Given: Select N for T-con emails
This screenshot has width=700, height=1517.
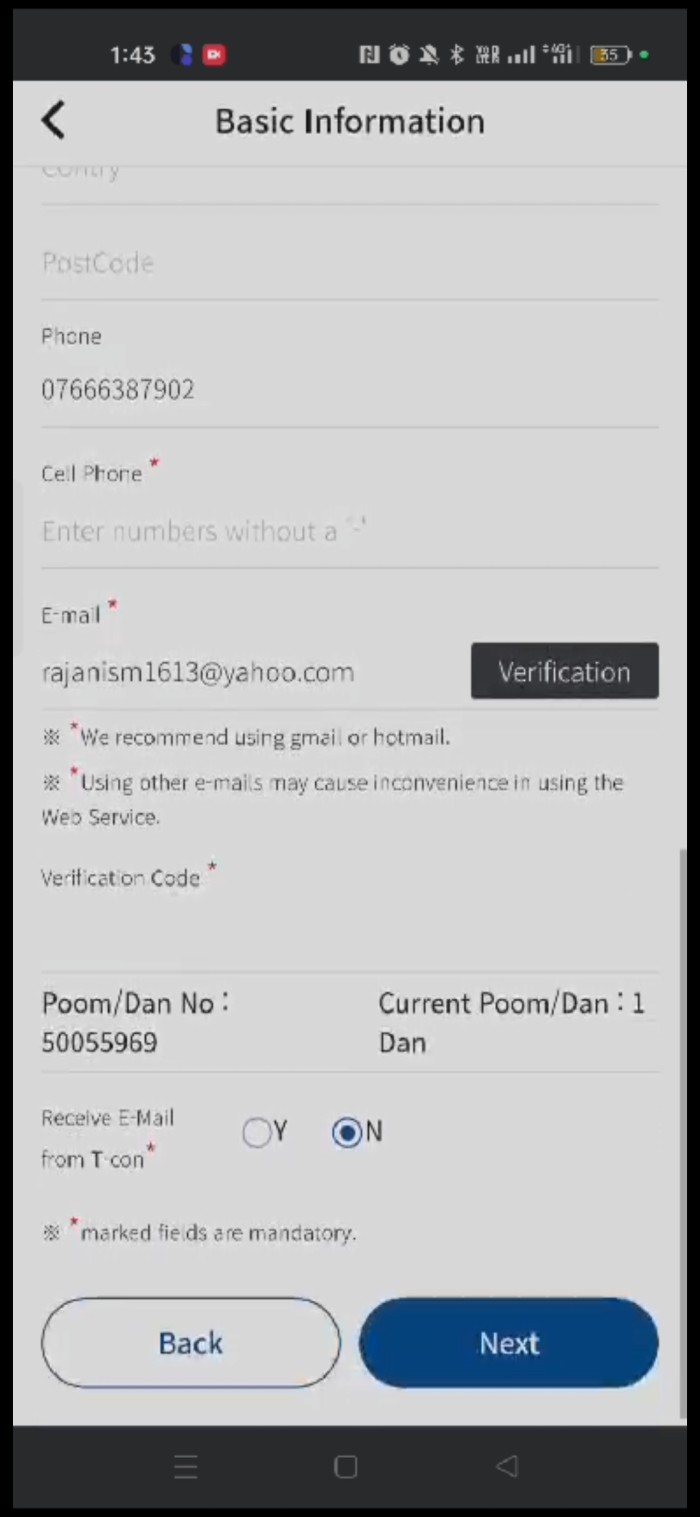Looking at the screenshot, I should click(x=348, y=1132).
